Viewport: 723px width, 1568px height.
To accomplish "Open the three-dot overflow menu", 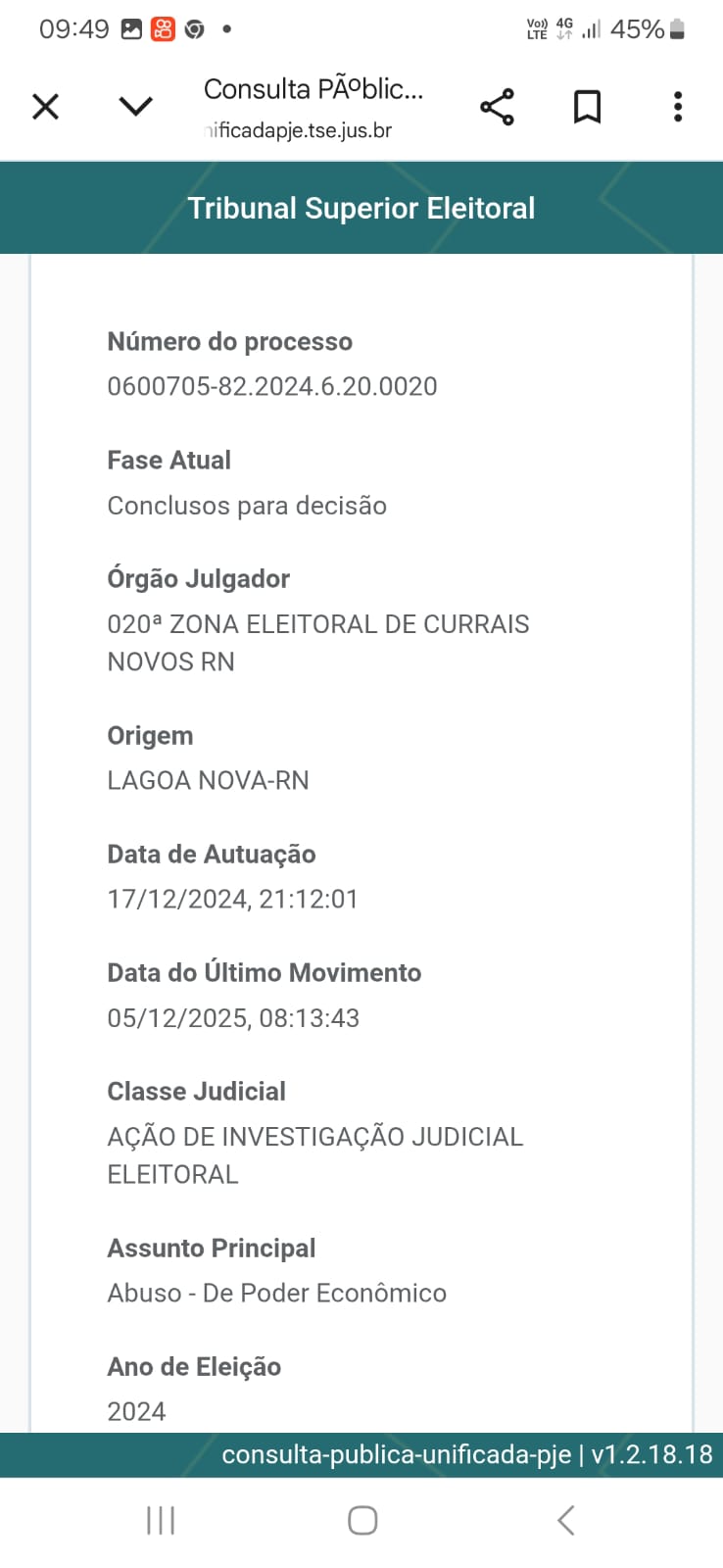I will click(x=677, y=107).
